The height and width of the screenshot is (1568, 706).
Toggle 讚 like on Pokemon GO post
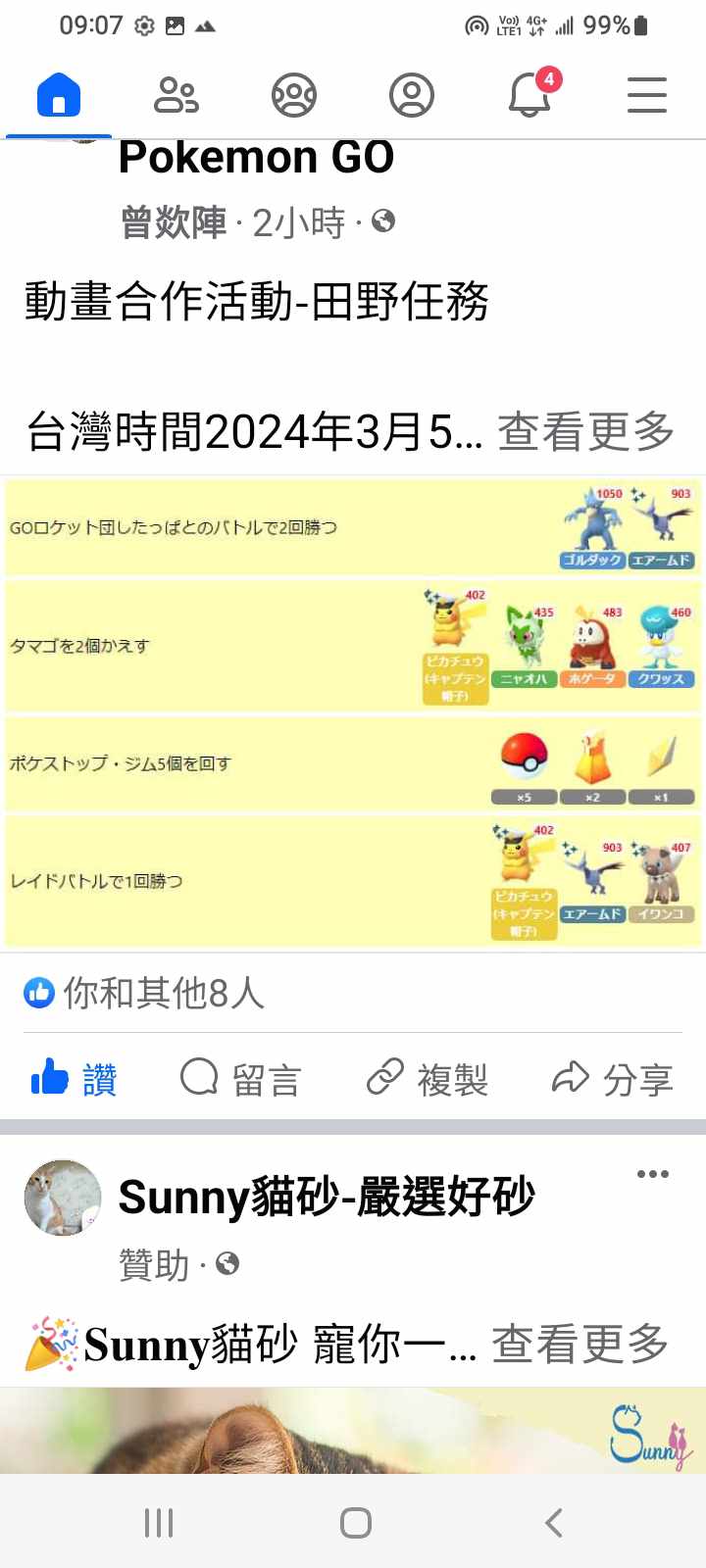75,1079
